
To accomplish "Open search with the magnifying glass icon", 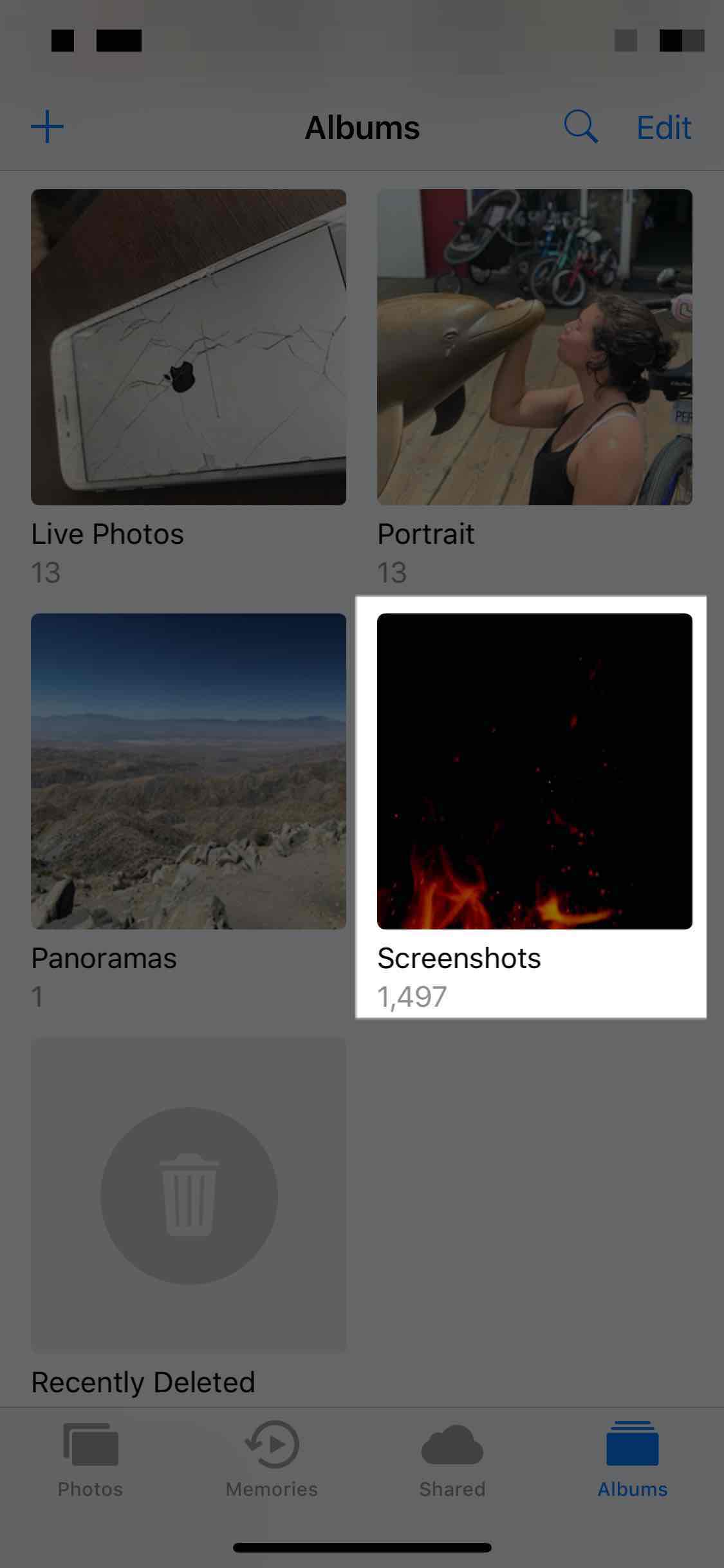I will pos(581,126).
